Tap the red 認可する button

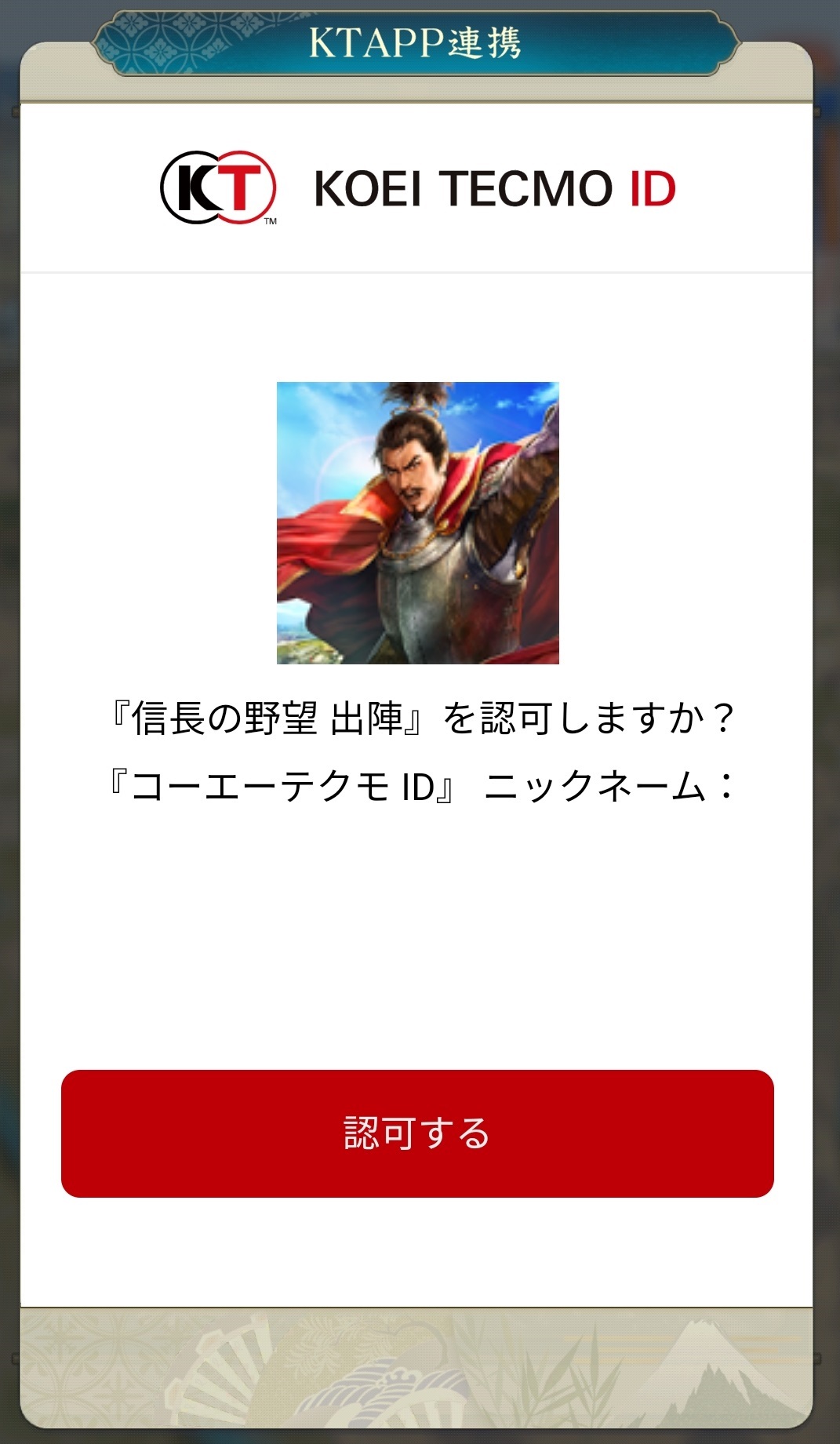tap(417, 1133)
